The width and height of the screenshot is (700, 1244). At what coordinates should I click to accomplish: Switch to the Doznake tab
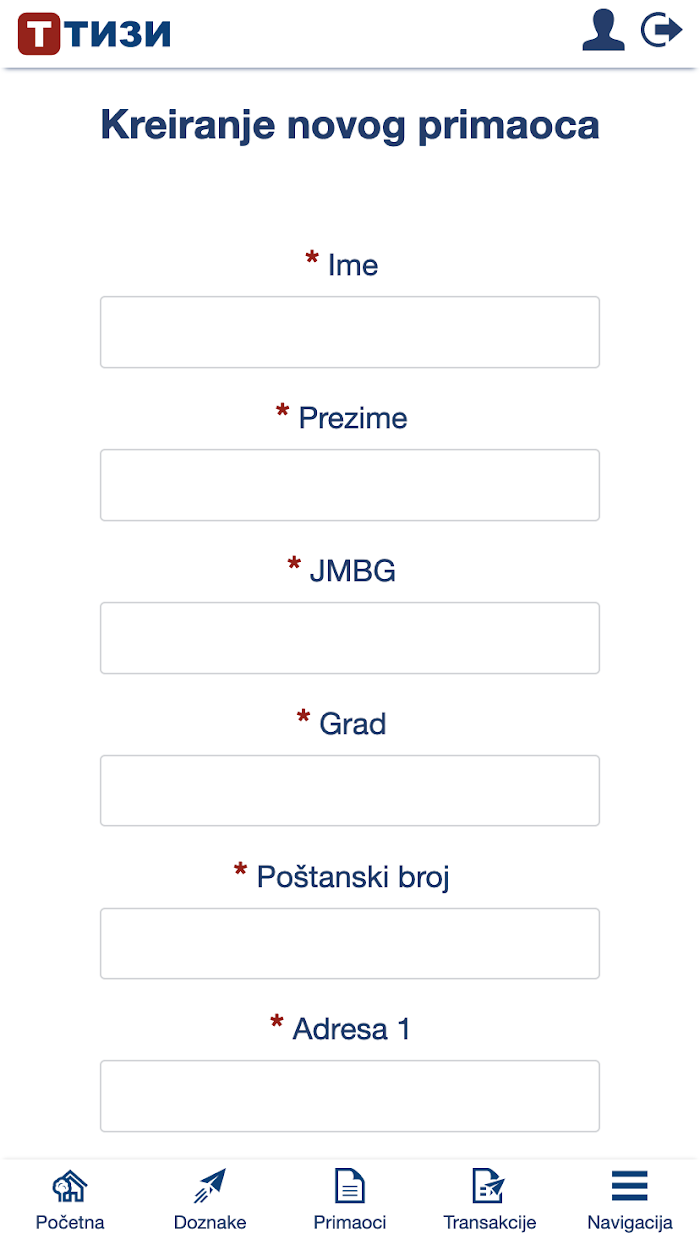click(x=210, y=1200)
